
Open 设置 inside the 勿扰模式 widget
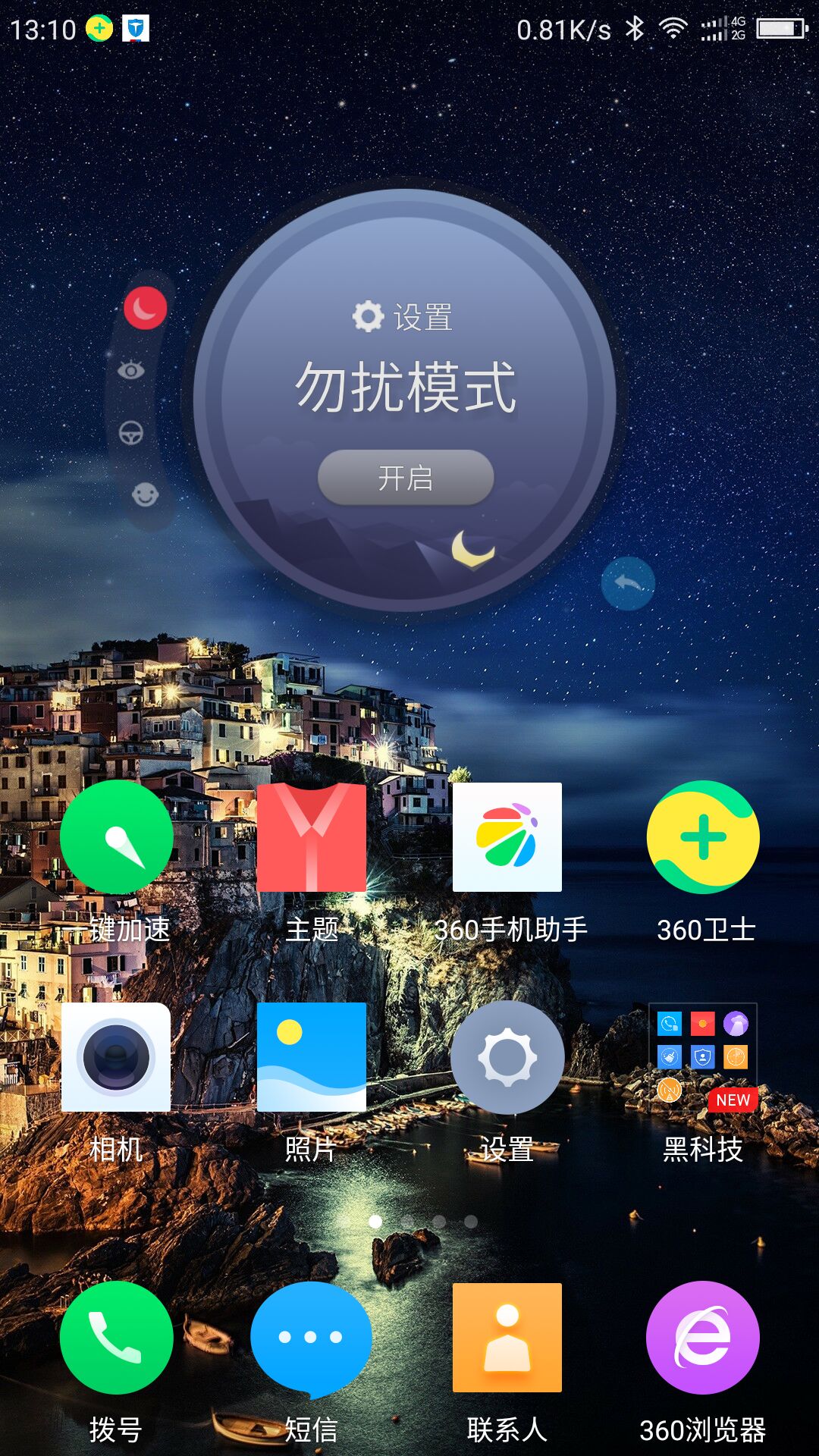tap(403, 317)
